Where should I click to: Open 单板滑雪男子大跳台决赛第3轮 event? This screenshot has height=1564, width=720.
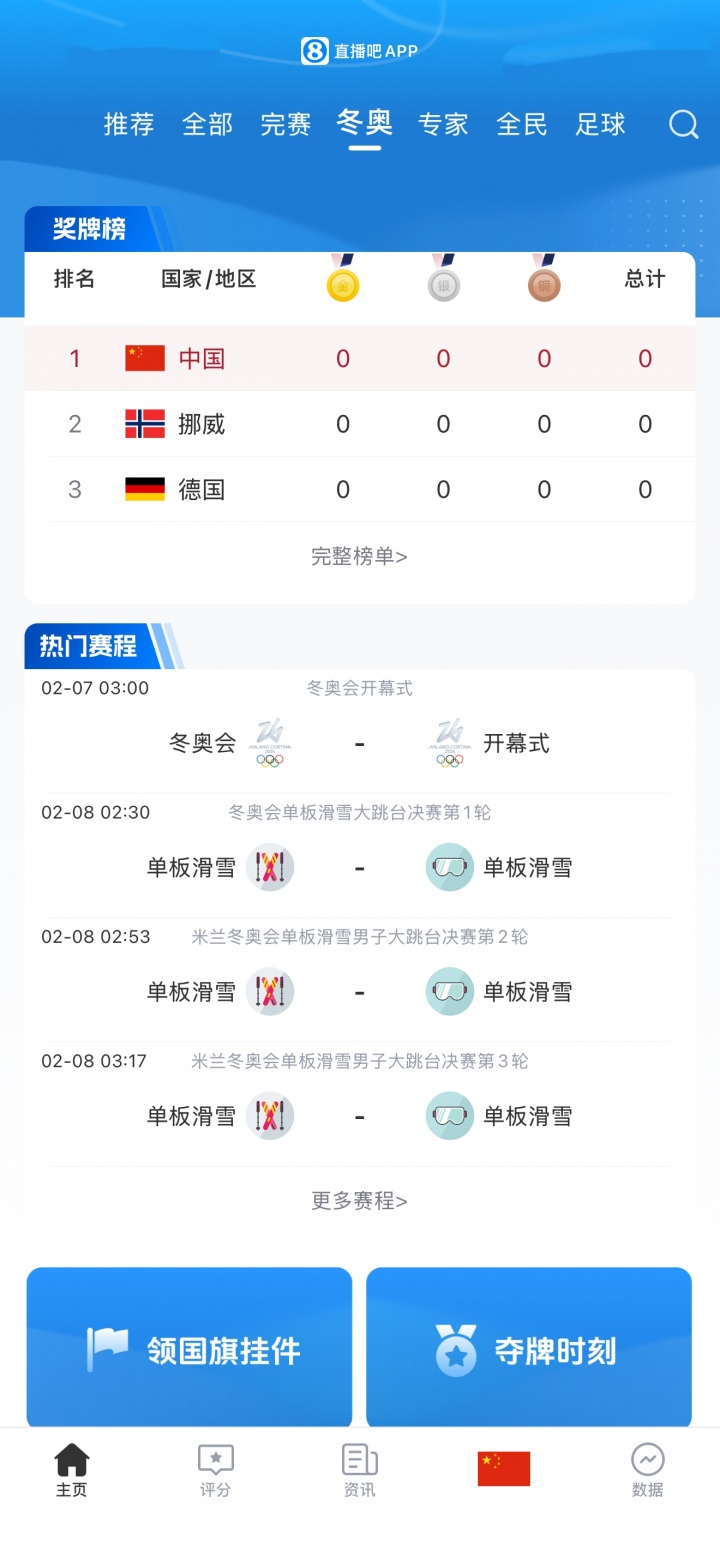pos(359,1115)
